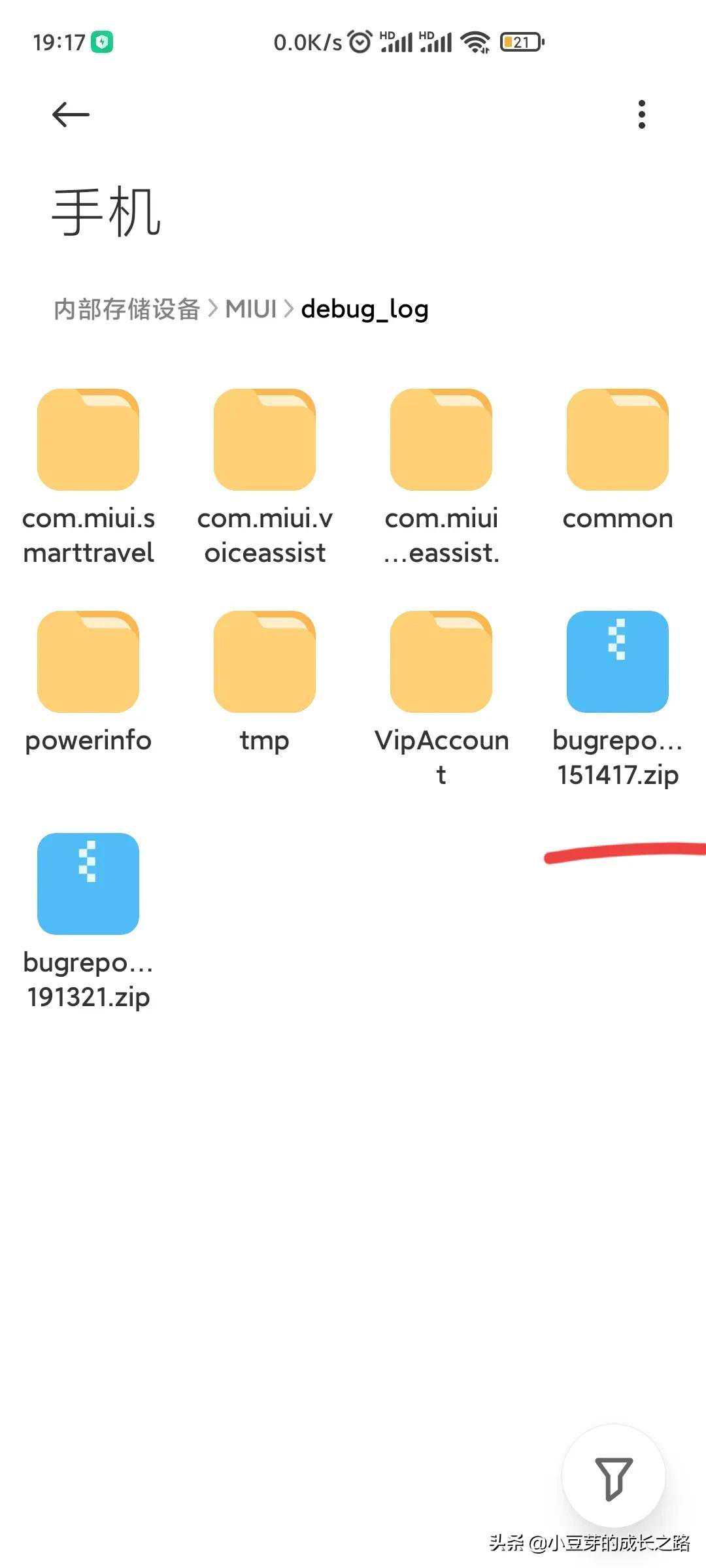Open the common folder
Viewport: 706px width, 1568px height.
click(x=618, y=440)
